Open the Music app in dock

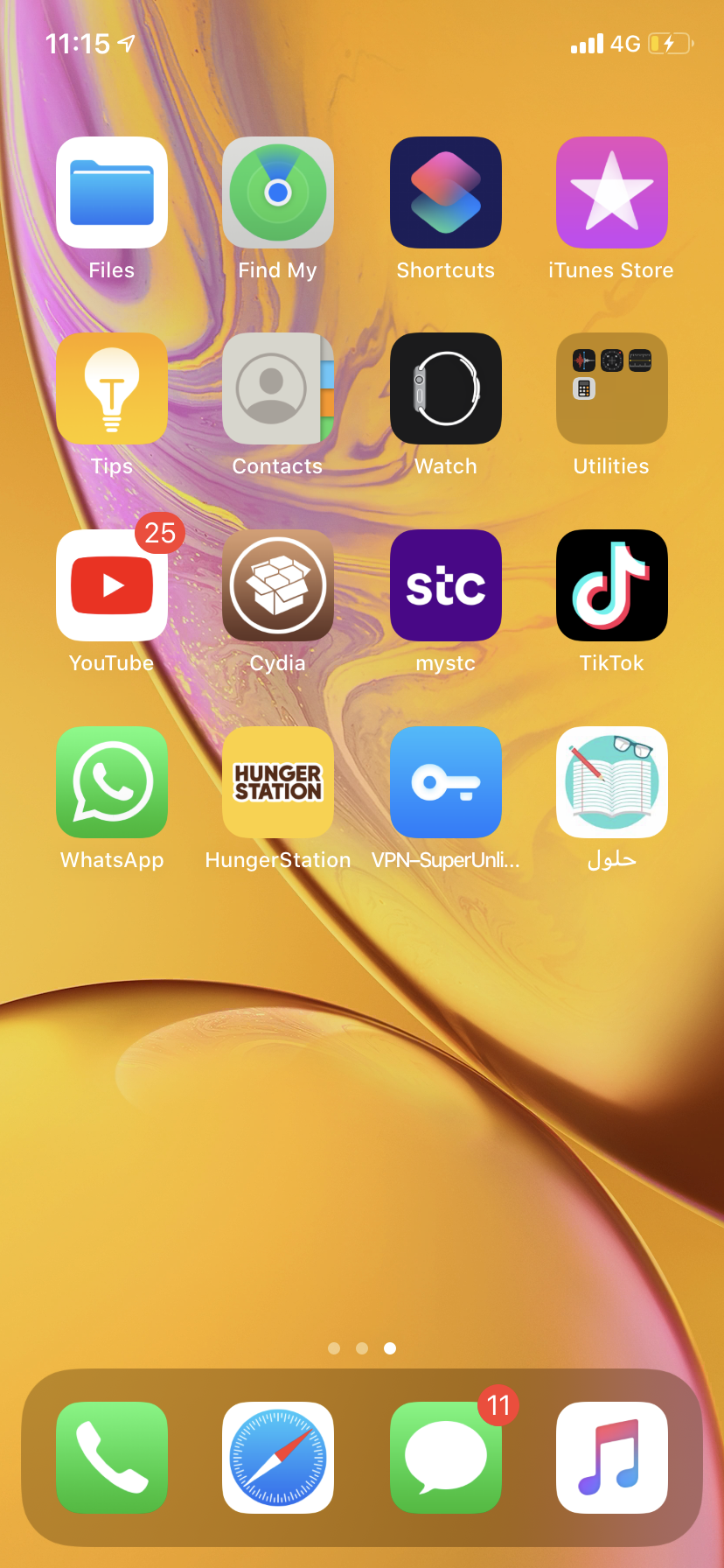pos(612,1458)
